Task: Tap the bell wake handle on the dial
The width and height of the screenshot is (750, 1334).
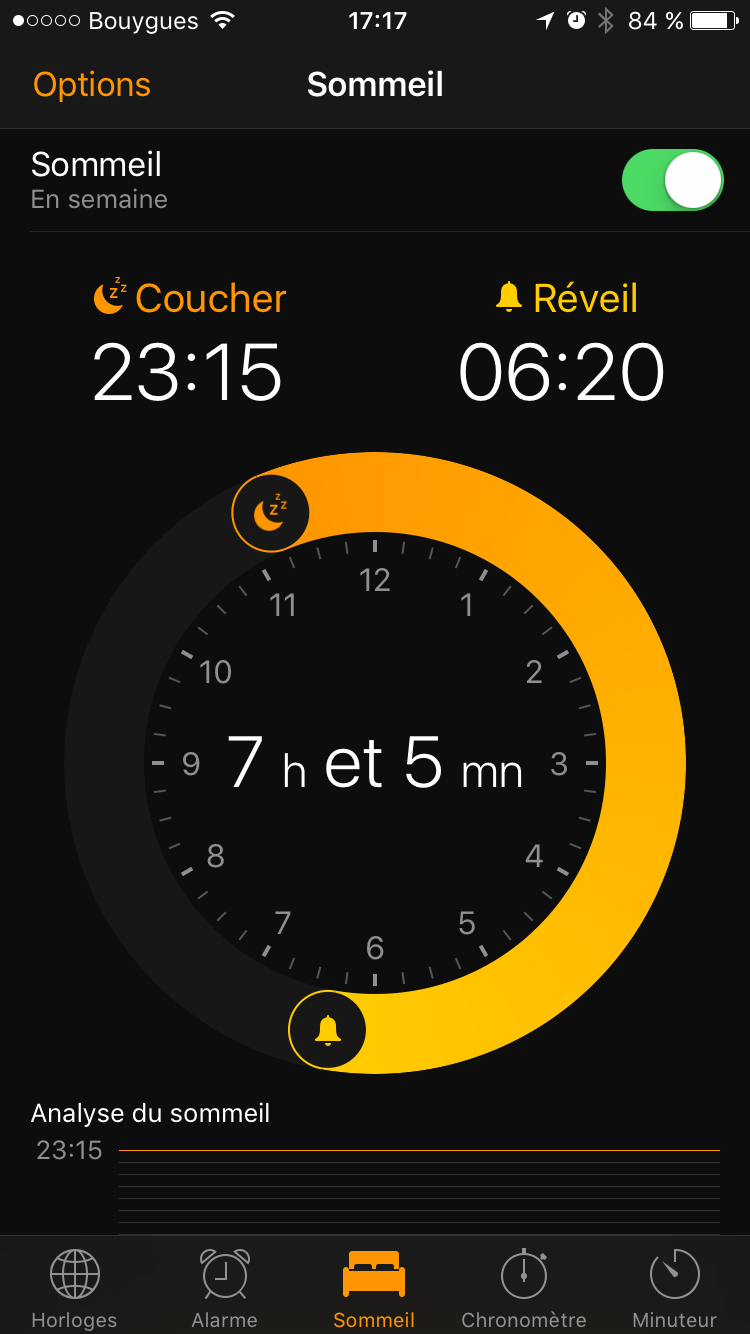Action: 327,1030
